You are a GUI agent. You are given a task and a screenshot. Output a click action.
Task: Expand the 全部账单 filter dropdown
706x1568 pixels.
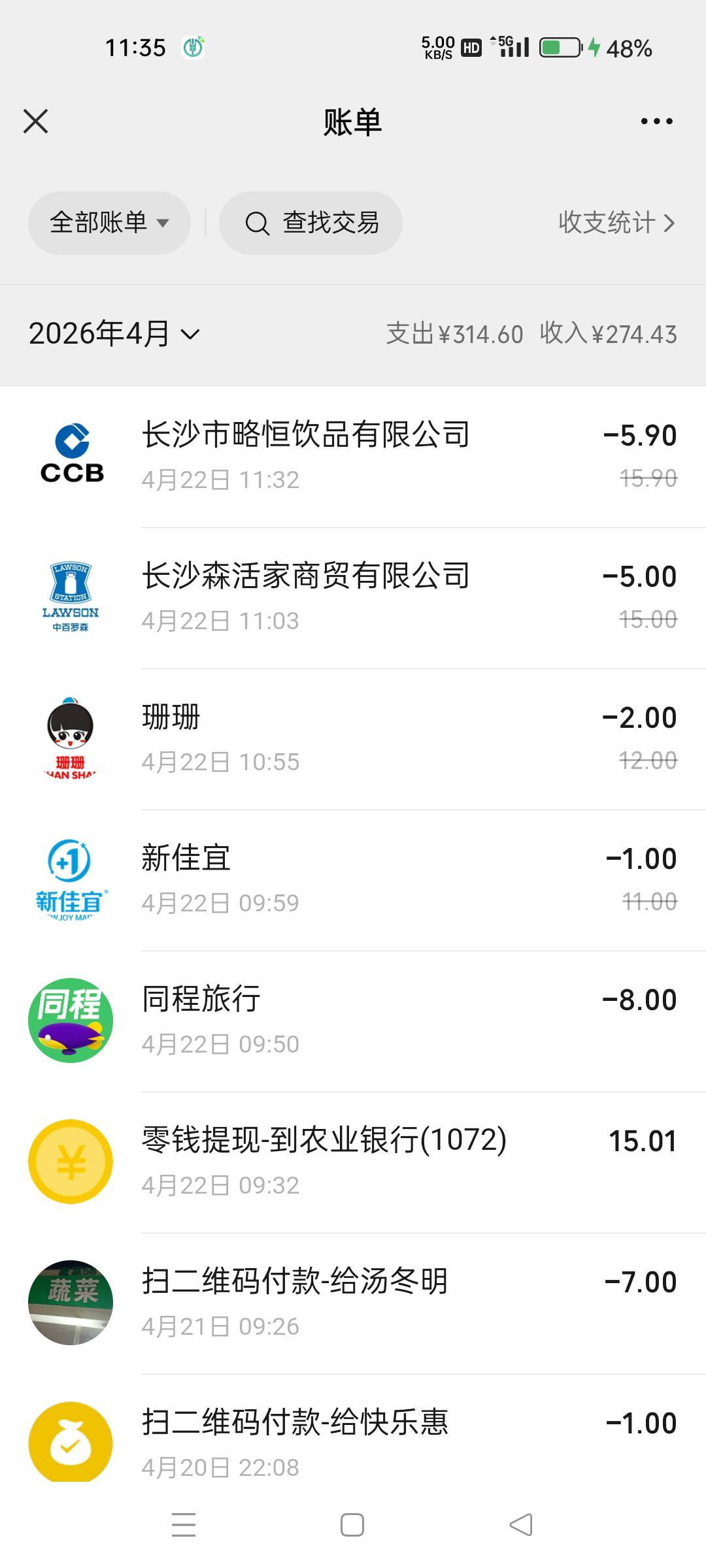[109, 223]
